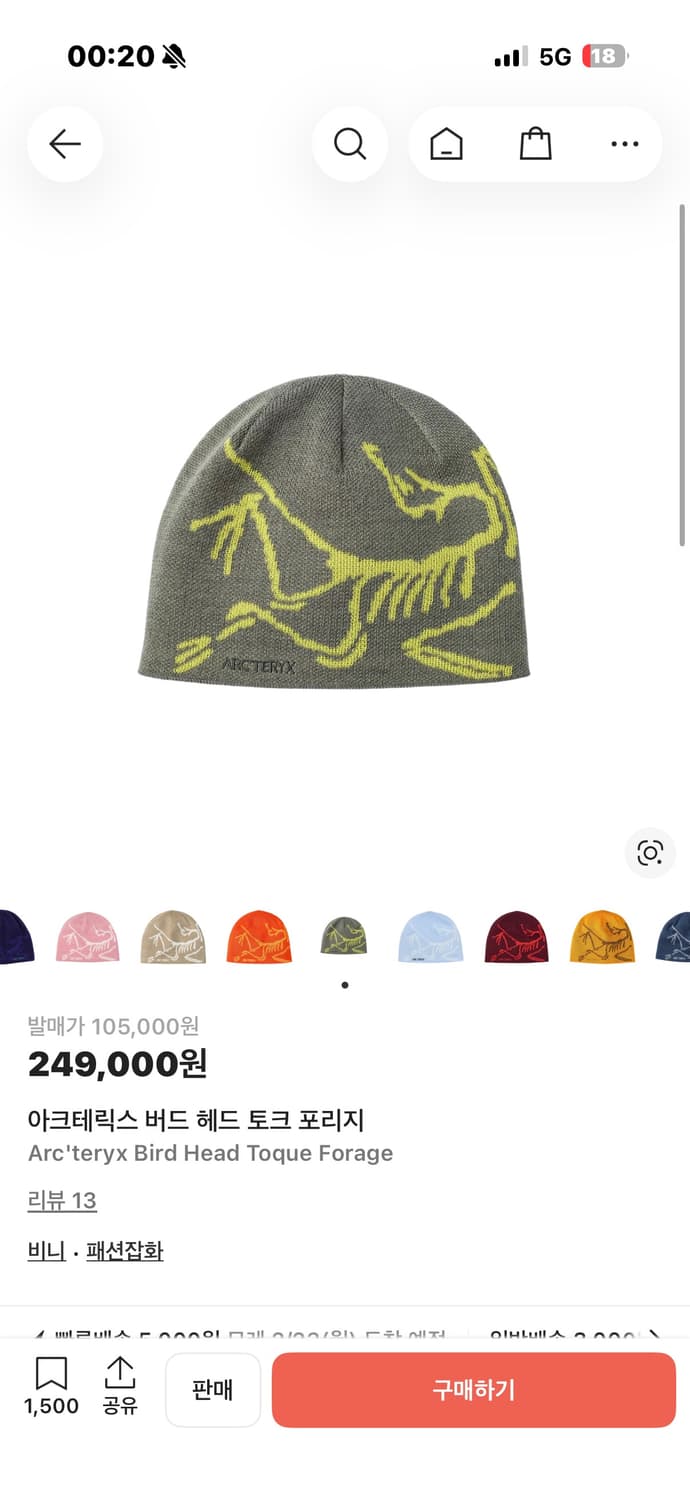Select the pink beanie color variant

tap(87, 937)
